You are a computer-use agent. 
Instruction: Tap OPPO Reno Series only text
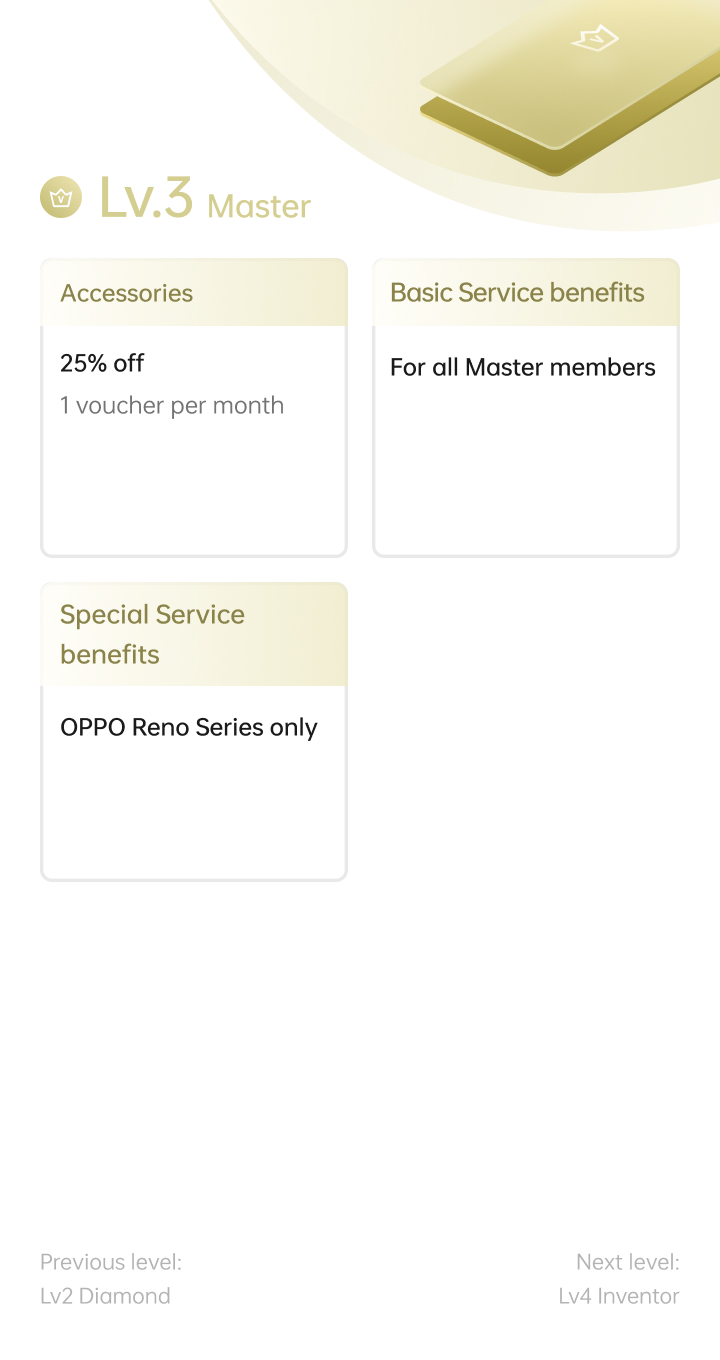point(189,727)
